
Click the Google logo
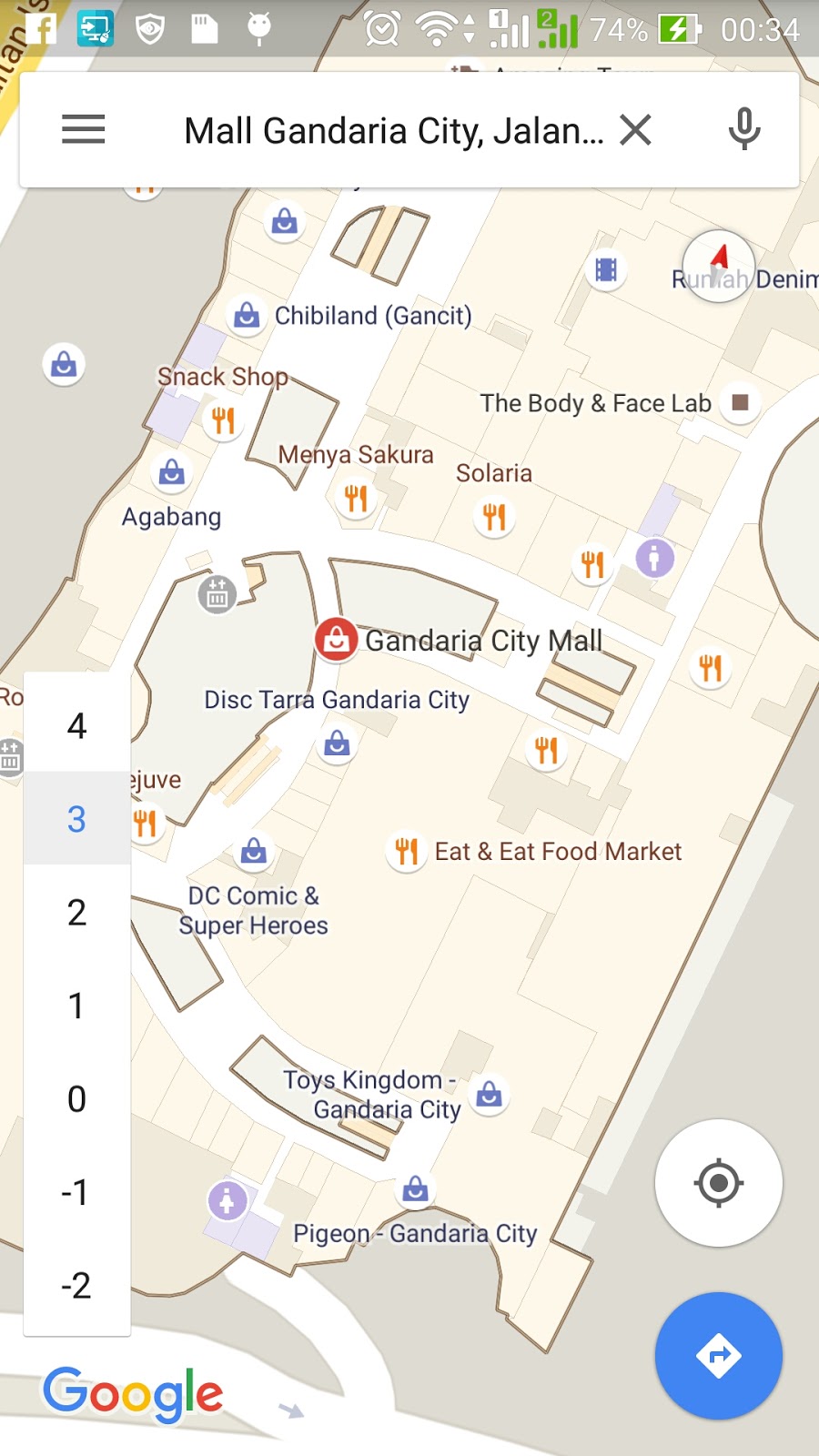point(133,1392)
